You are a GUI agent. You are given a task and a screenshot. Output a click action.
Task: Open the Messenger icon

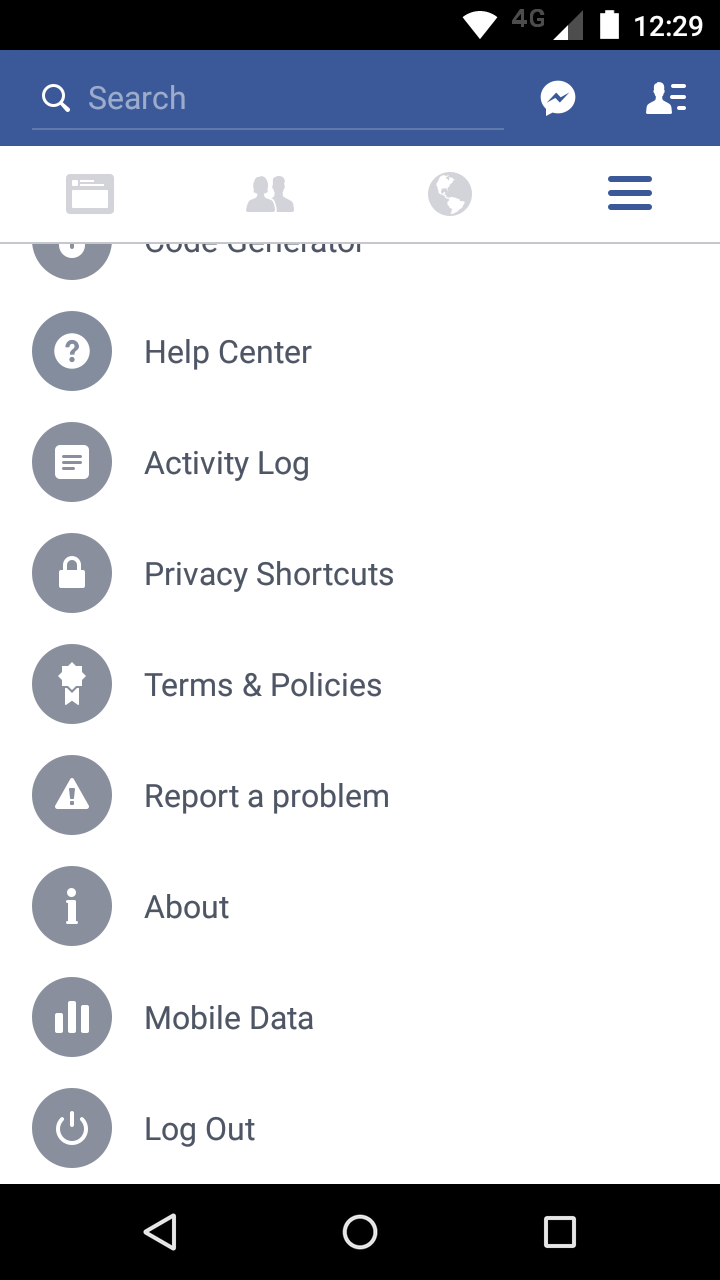(558, 98)
